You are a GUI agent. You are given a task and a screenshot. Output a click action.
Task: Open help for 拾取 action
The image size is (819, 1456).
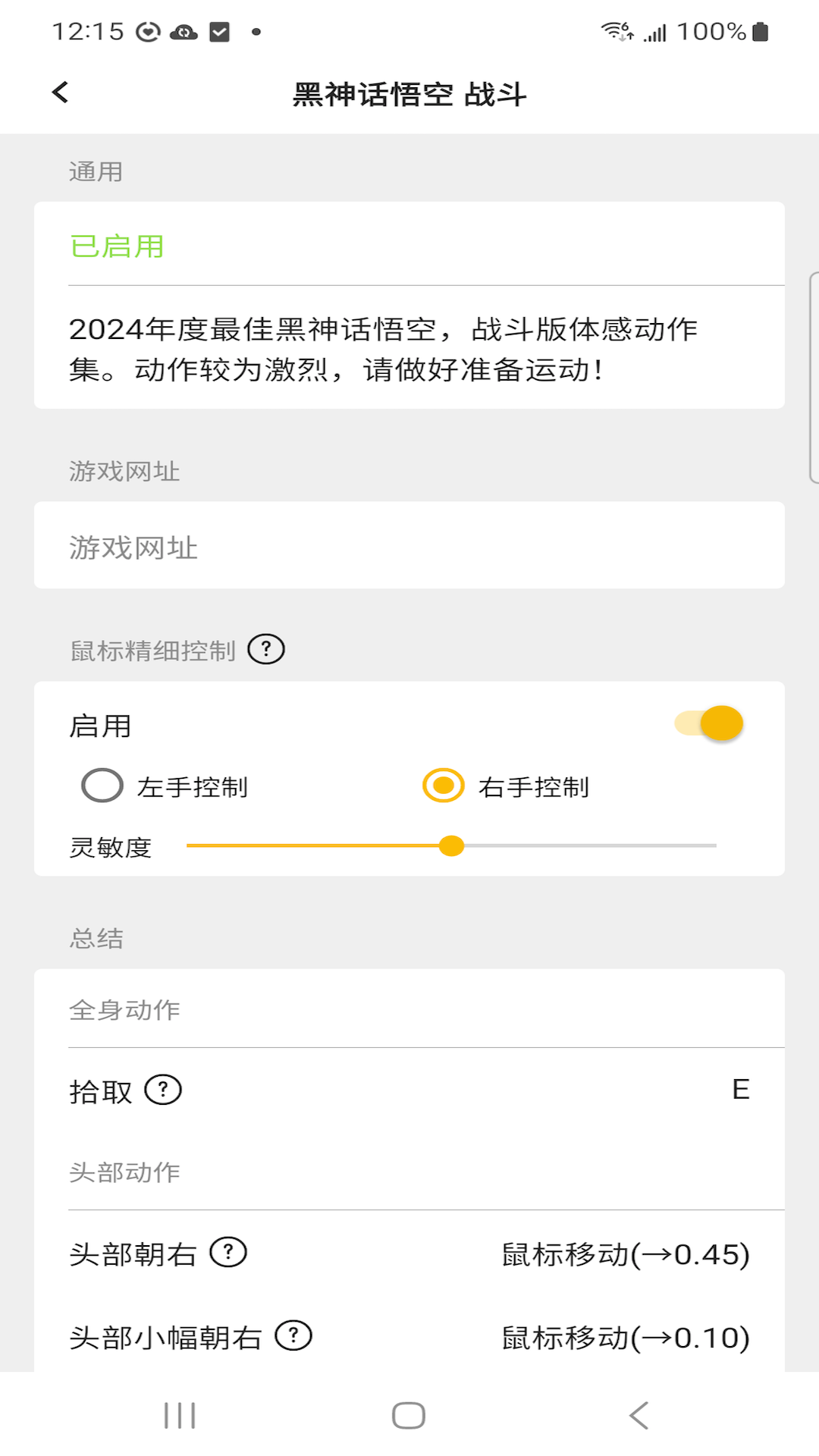pyautogui.click(x=163, y=1090)
